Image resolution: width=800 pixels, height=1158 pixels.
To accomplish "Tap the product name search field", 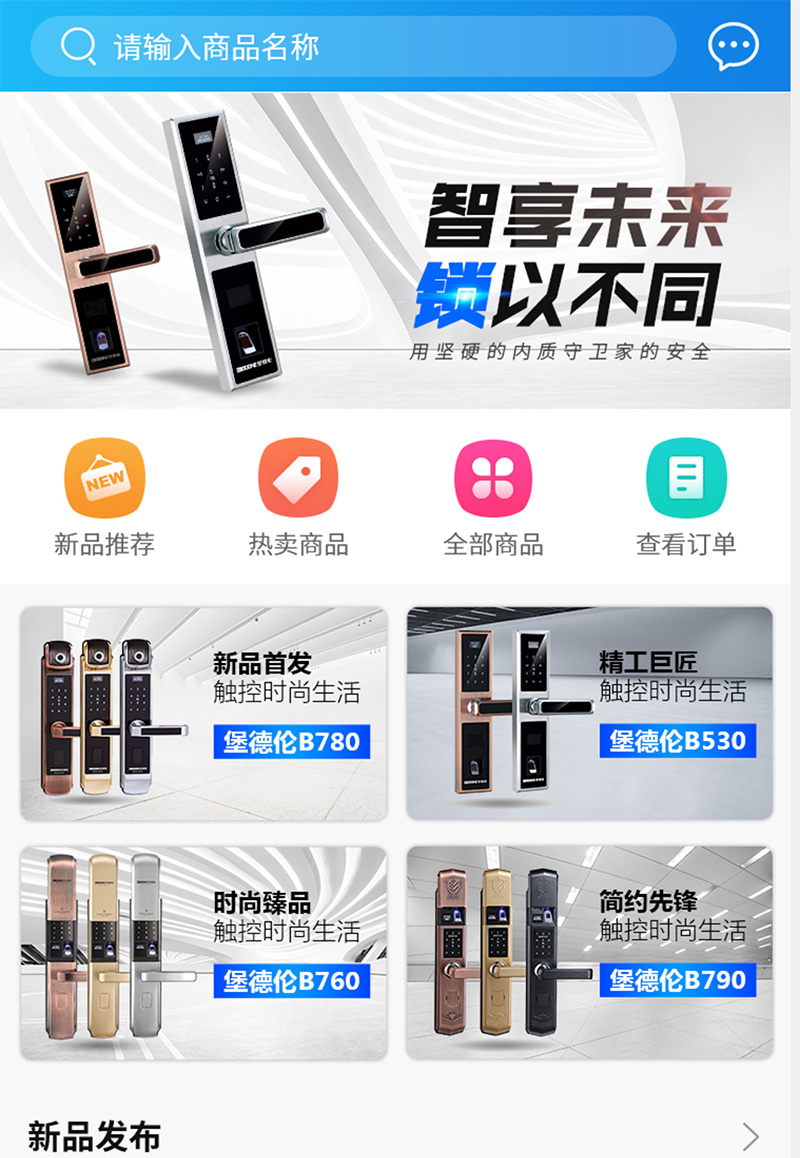I will pos(370,47).
